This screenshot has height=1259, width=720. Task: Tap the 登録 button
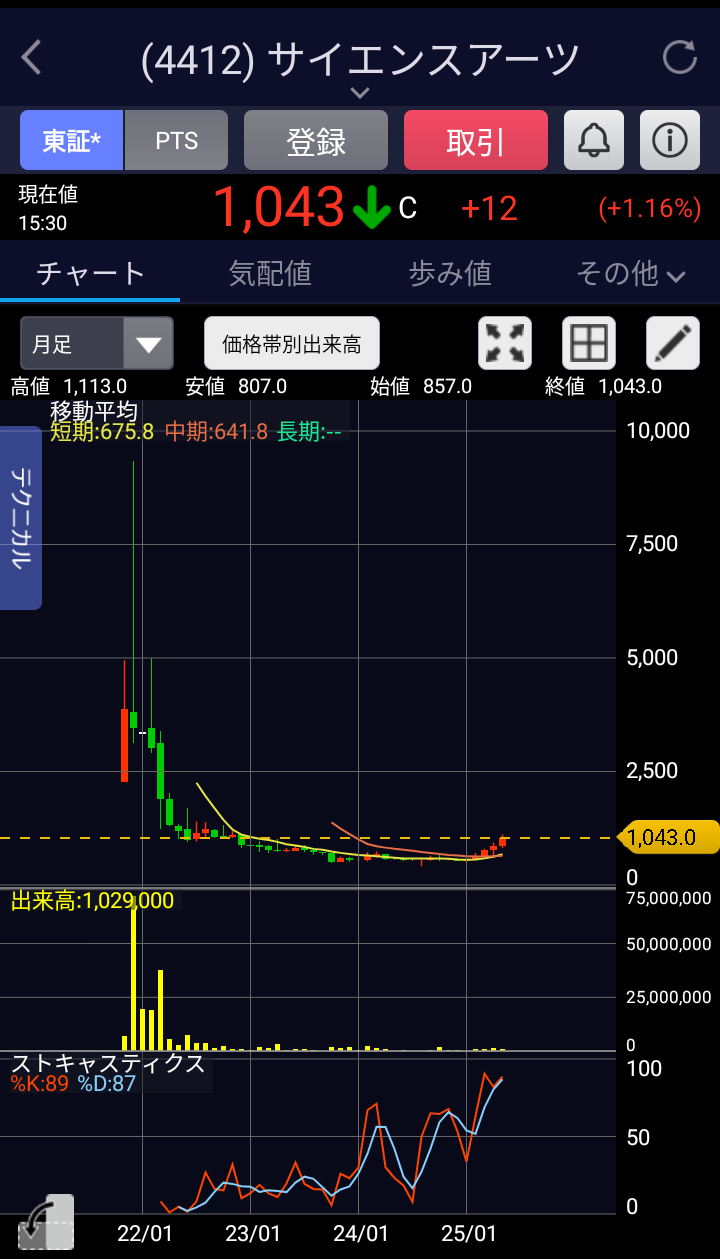pyautogui.click(x=316, y=141)
